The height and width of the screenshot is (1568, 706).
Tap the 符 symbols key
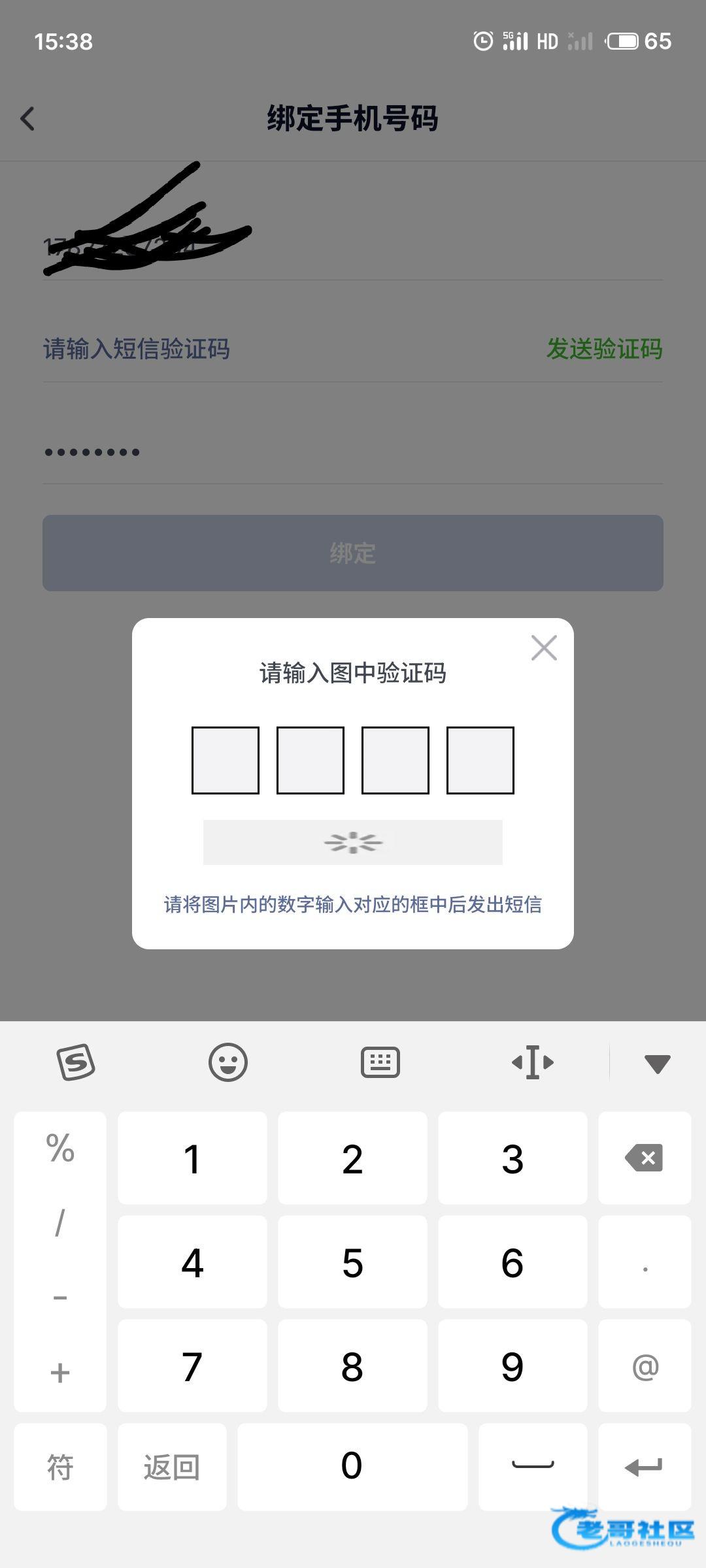click(60, 1467)
